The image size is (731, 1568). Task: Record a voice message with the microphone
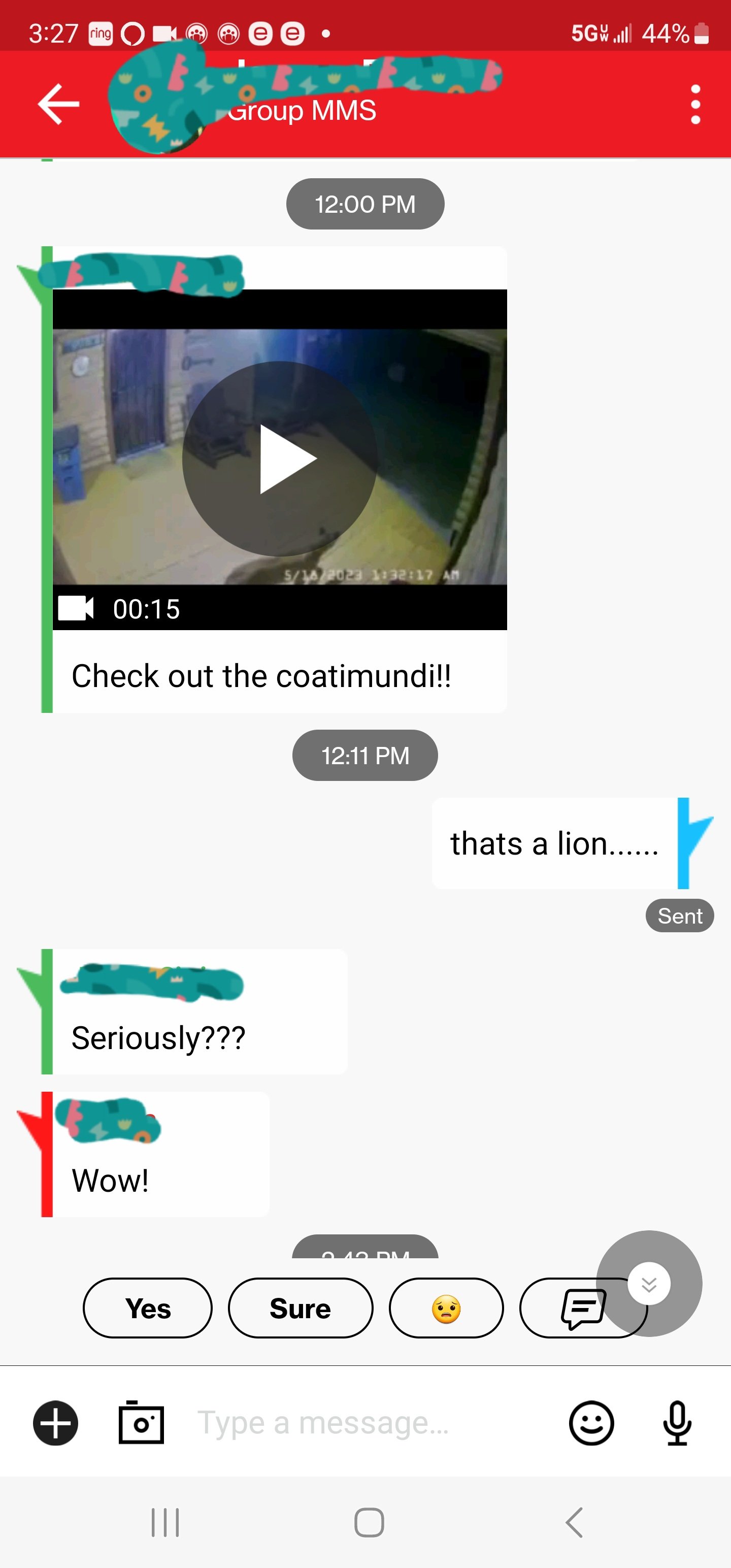pyautogui.click(x=677, y=1423)
